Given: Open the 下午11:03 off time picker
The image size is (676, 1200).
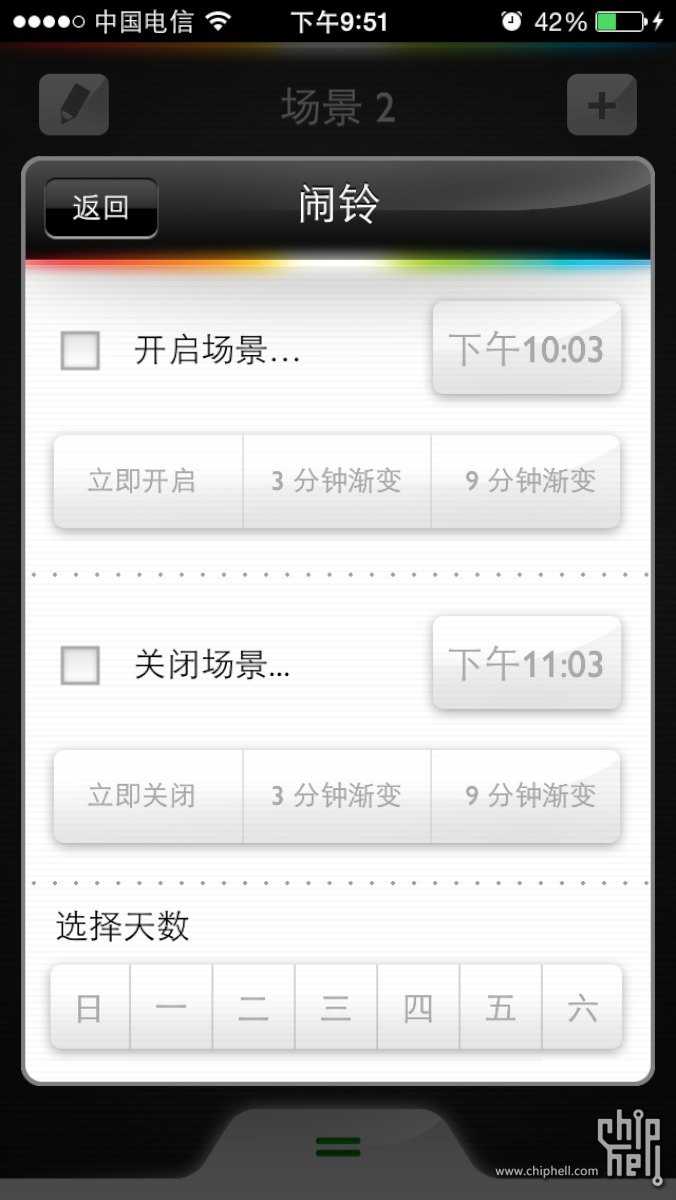Looking at the screenshot, I should click(x=526, y=664).
